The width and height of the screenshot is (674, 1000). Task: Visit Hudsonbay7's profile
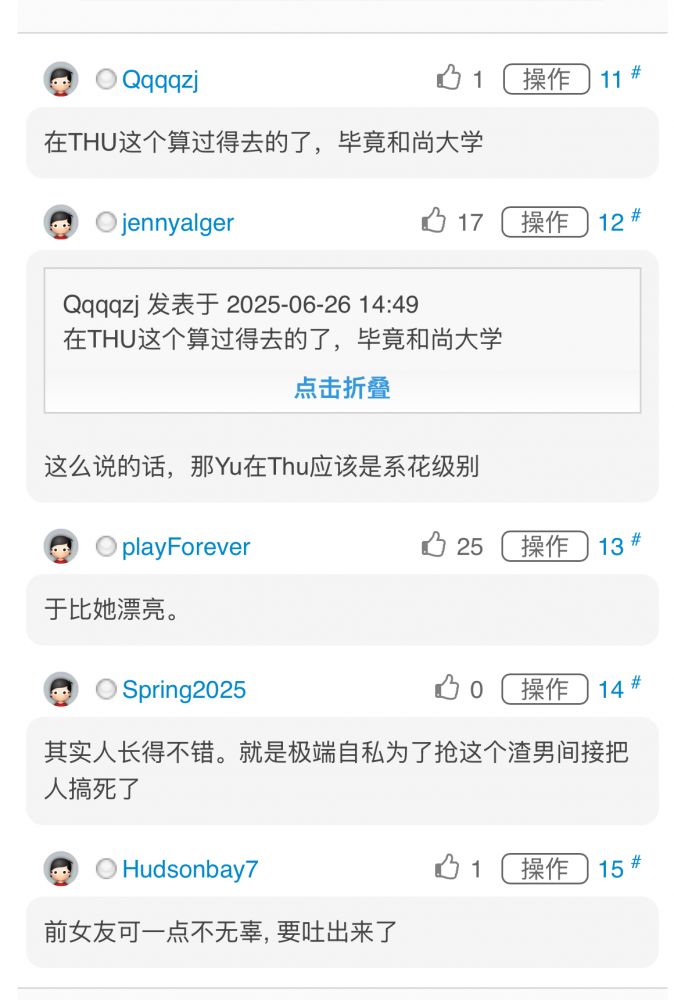coord(190,869)
